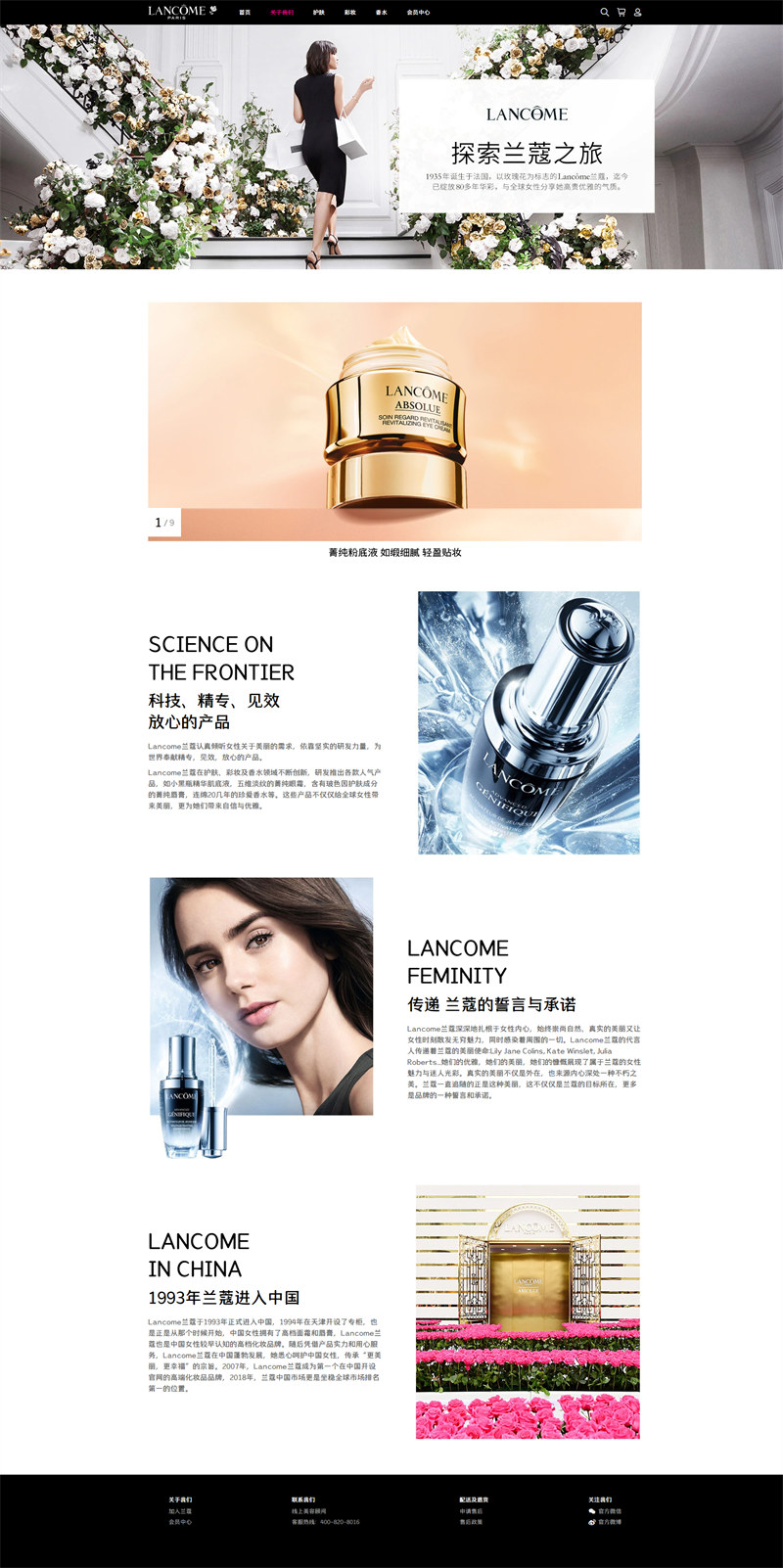
Task: Open 售后政策 footer link
Action: coord(472,1522)
